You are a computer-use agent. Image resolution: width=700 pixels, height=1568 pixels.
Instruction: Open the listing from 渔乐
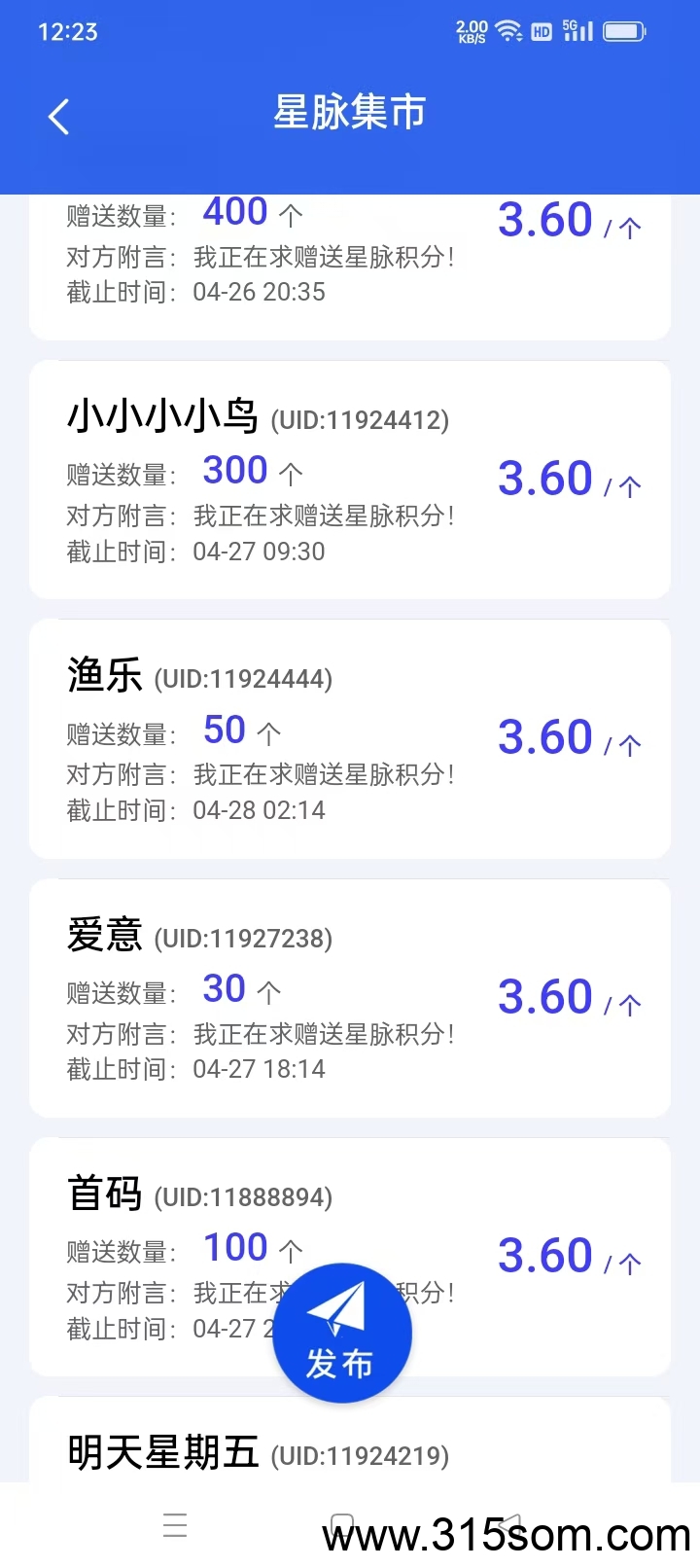(350, 738)
